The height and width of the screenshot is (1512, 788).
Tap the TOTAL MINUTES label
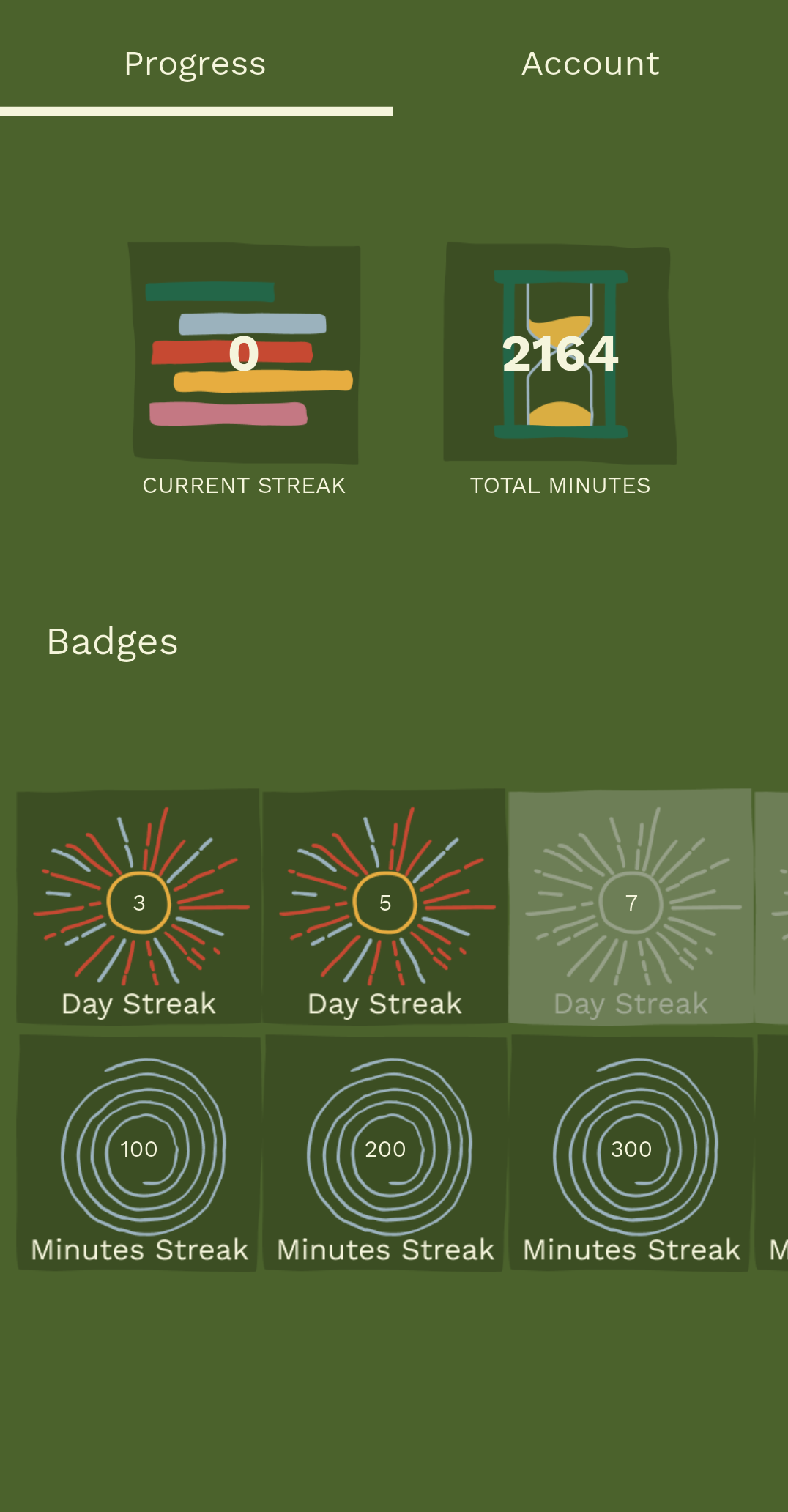click(x=560, y=485)
